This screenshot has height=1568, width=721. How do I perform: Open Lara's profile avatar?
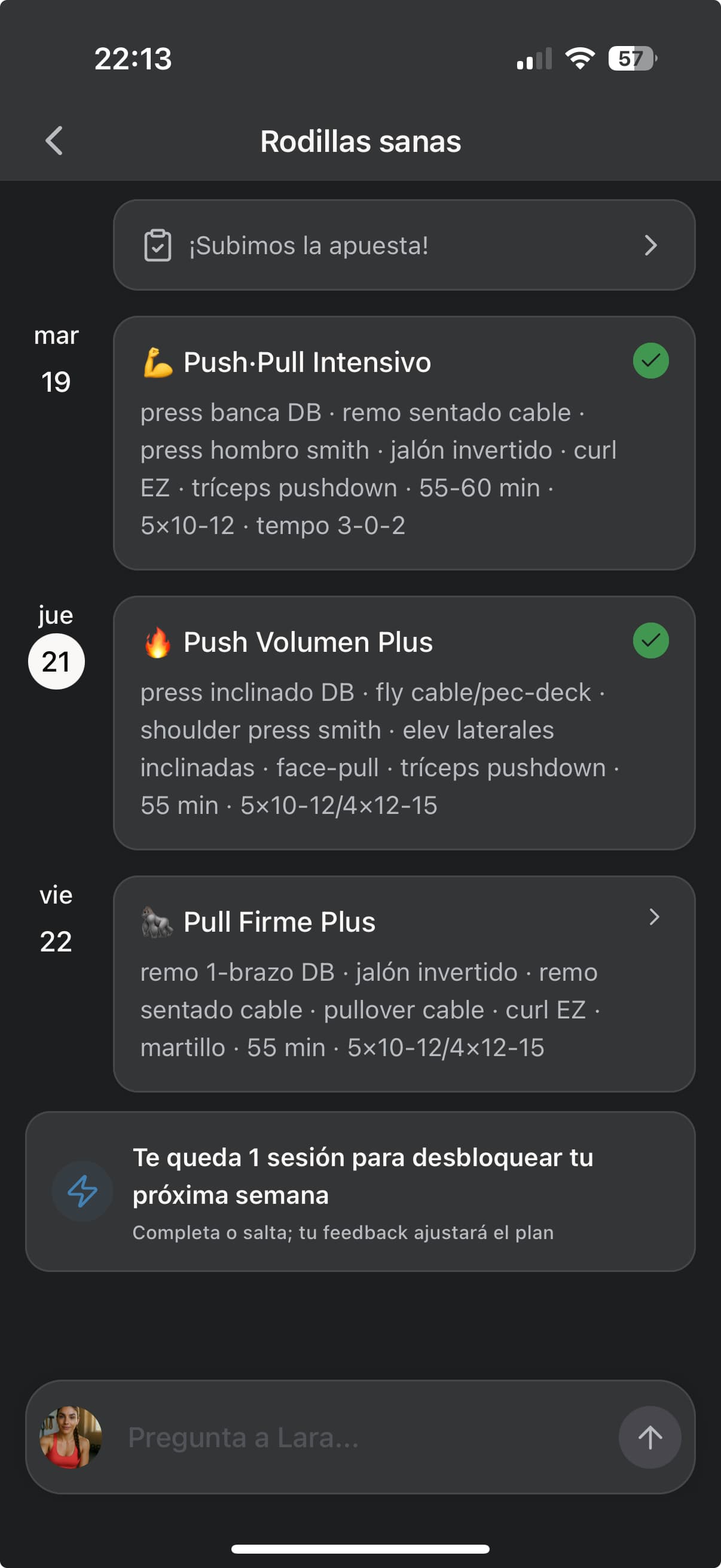pos(71,1437)
